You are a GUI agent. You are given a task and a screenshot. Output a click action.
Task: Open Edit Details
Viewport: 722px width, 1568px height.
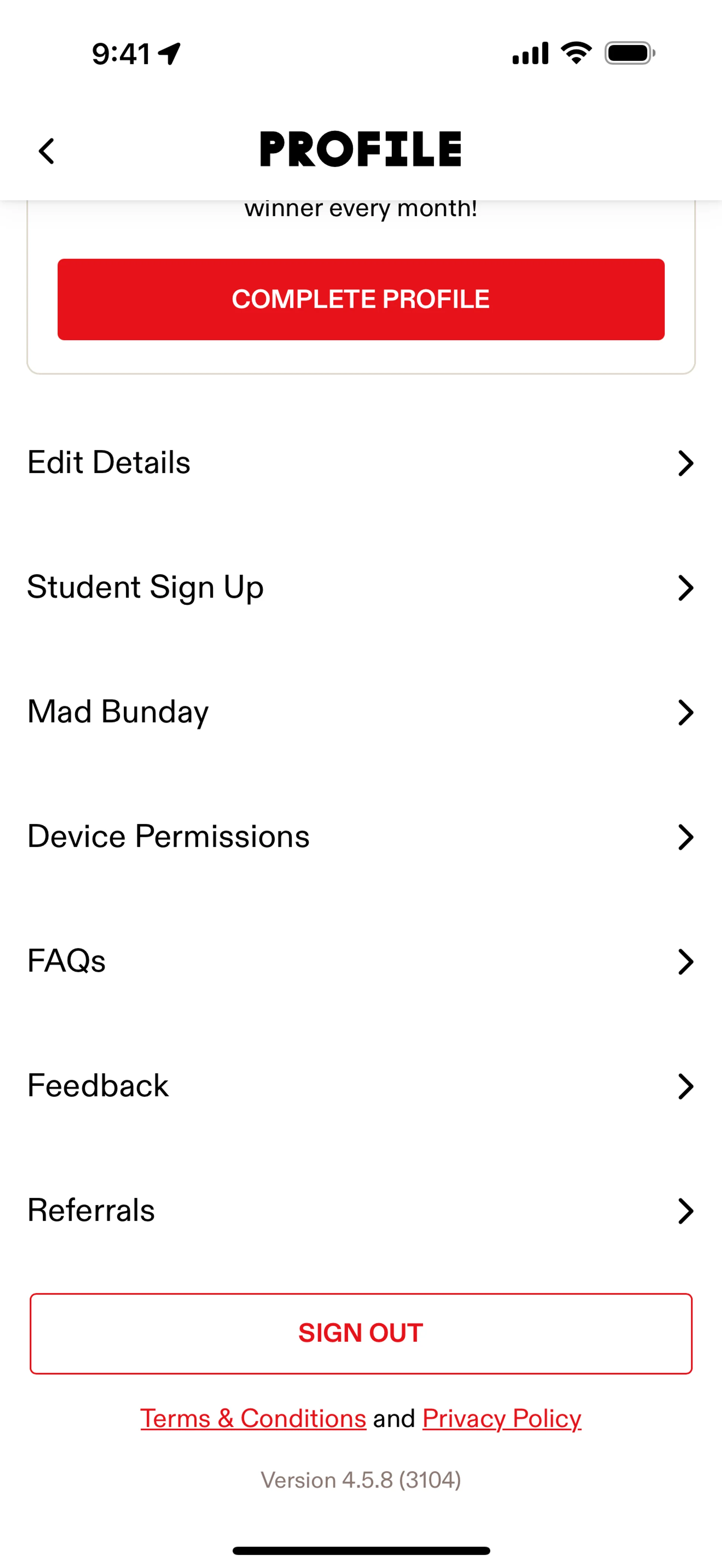coord(361,463)
